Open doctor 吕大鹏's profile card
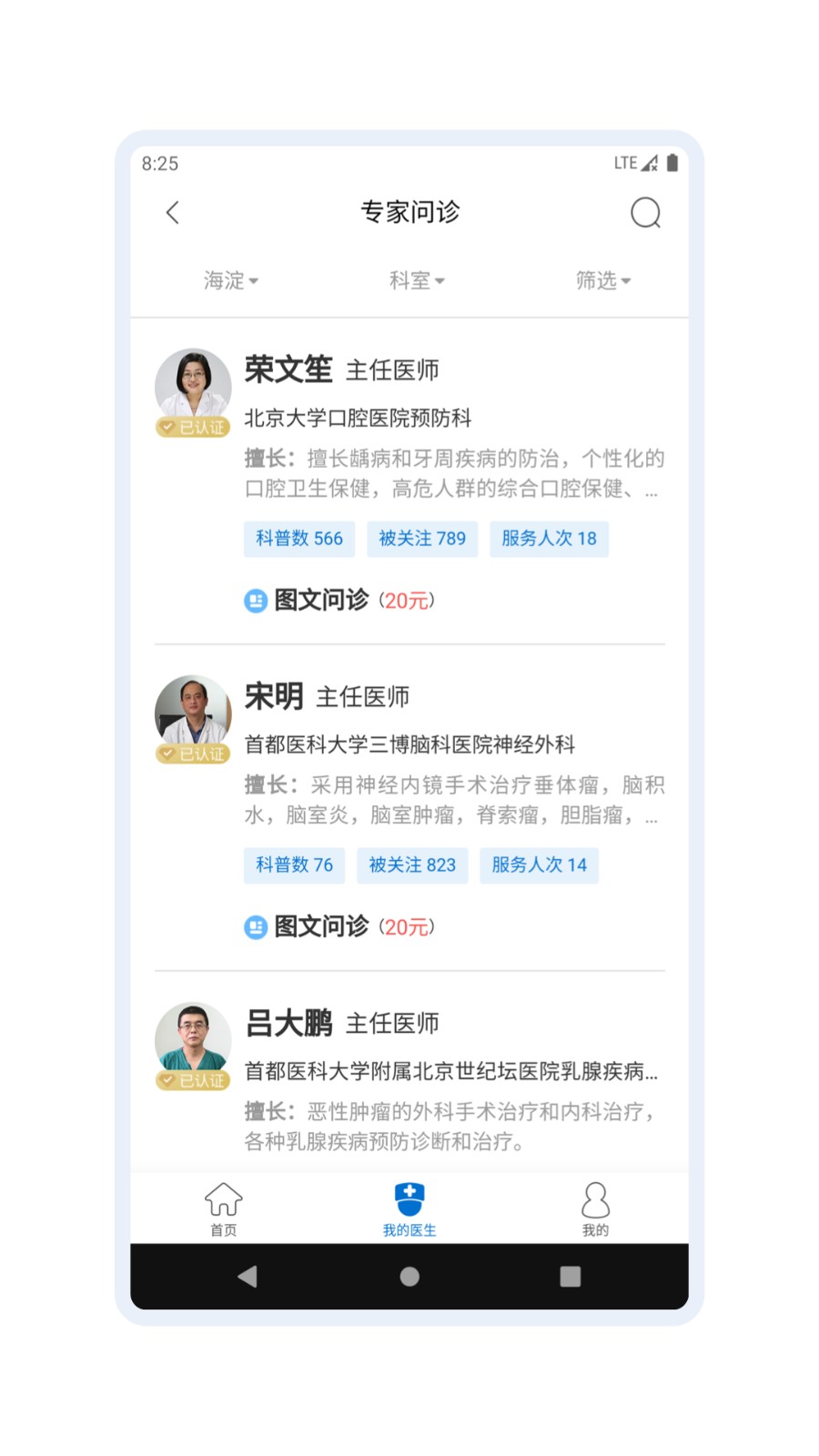The image size is (819, 1456). [x=288, y=1024]
